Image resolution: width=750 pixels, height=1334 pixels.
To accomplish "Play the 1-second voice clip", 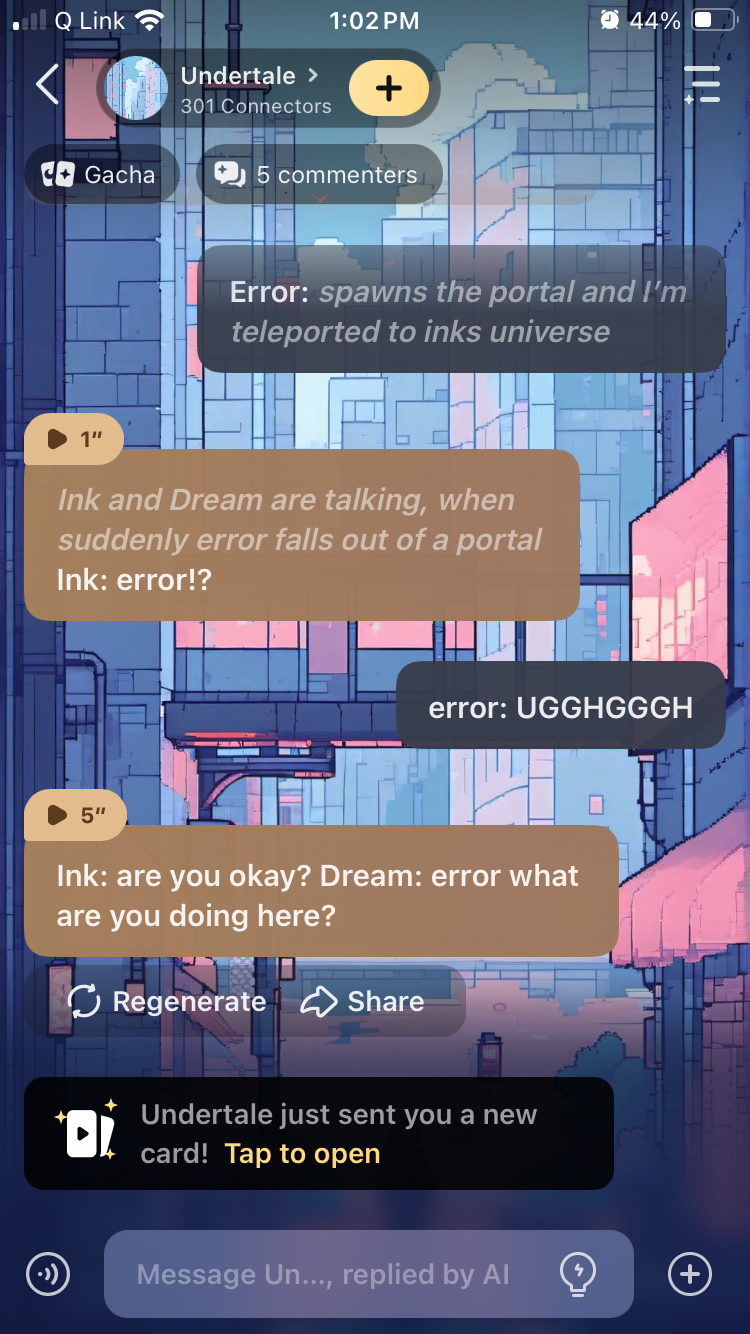I will point(73,439).
